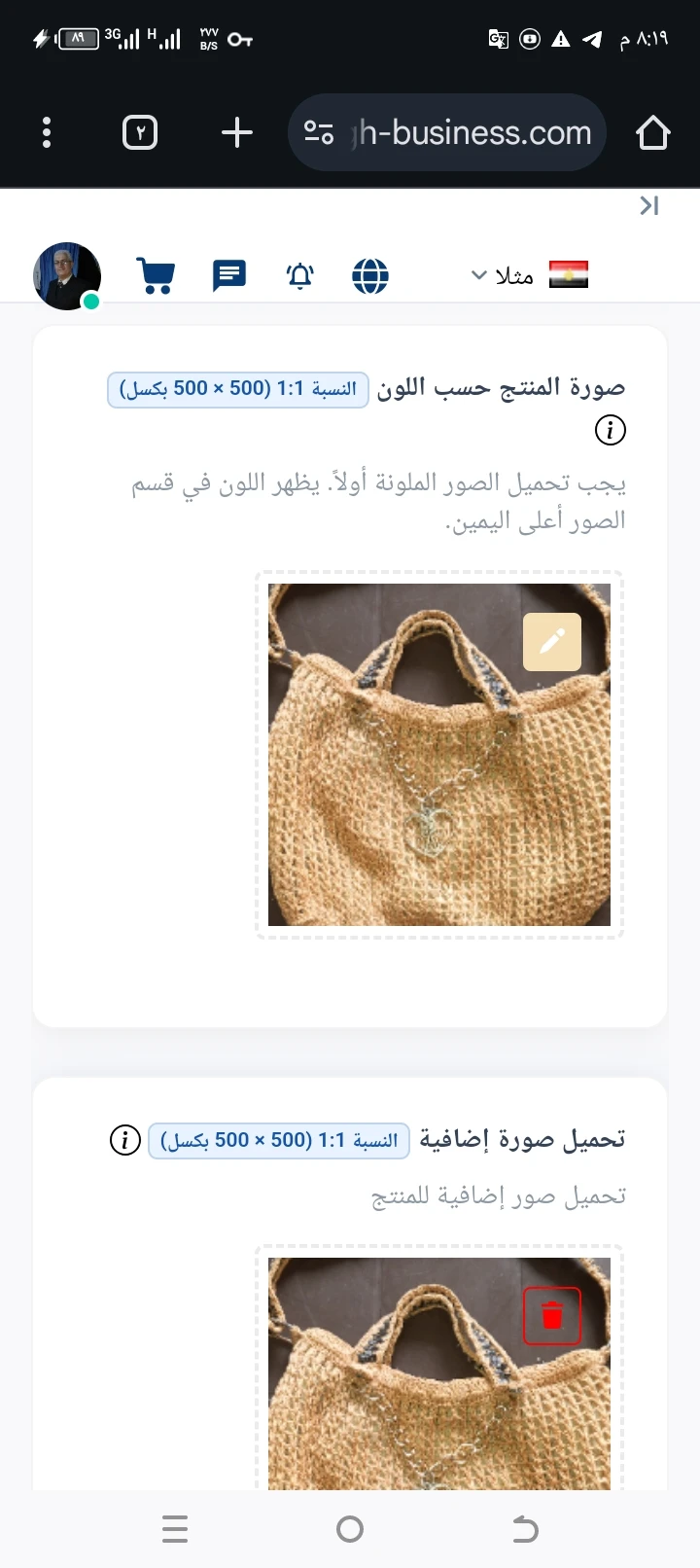
Task: Open the shopping cart
Action: point(156,276)
